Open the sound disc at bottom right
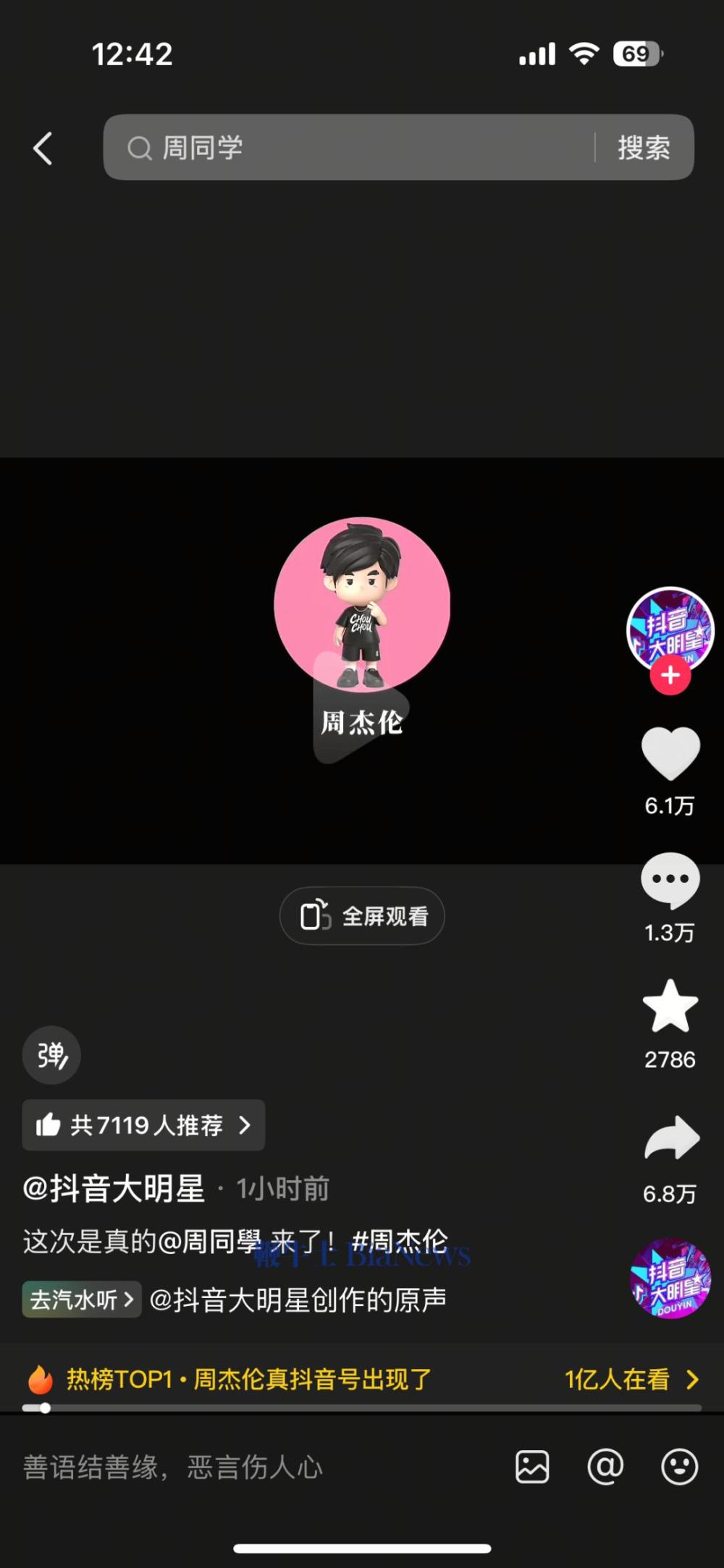Screen dimensions: 724x1568 coord(670,1278)
